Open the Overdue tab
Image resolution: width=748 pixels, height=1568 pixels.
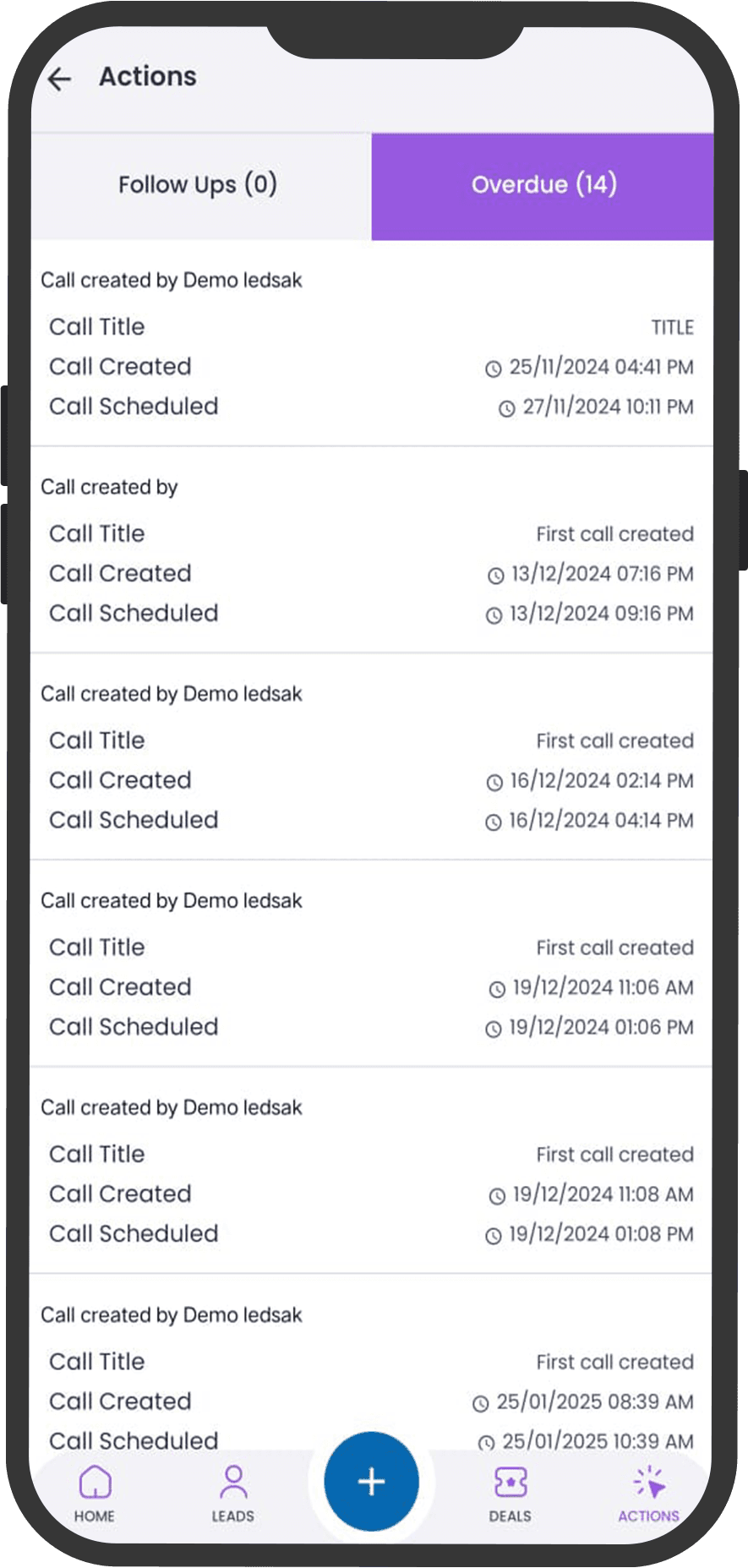click(x=543, y=185)
